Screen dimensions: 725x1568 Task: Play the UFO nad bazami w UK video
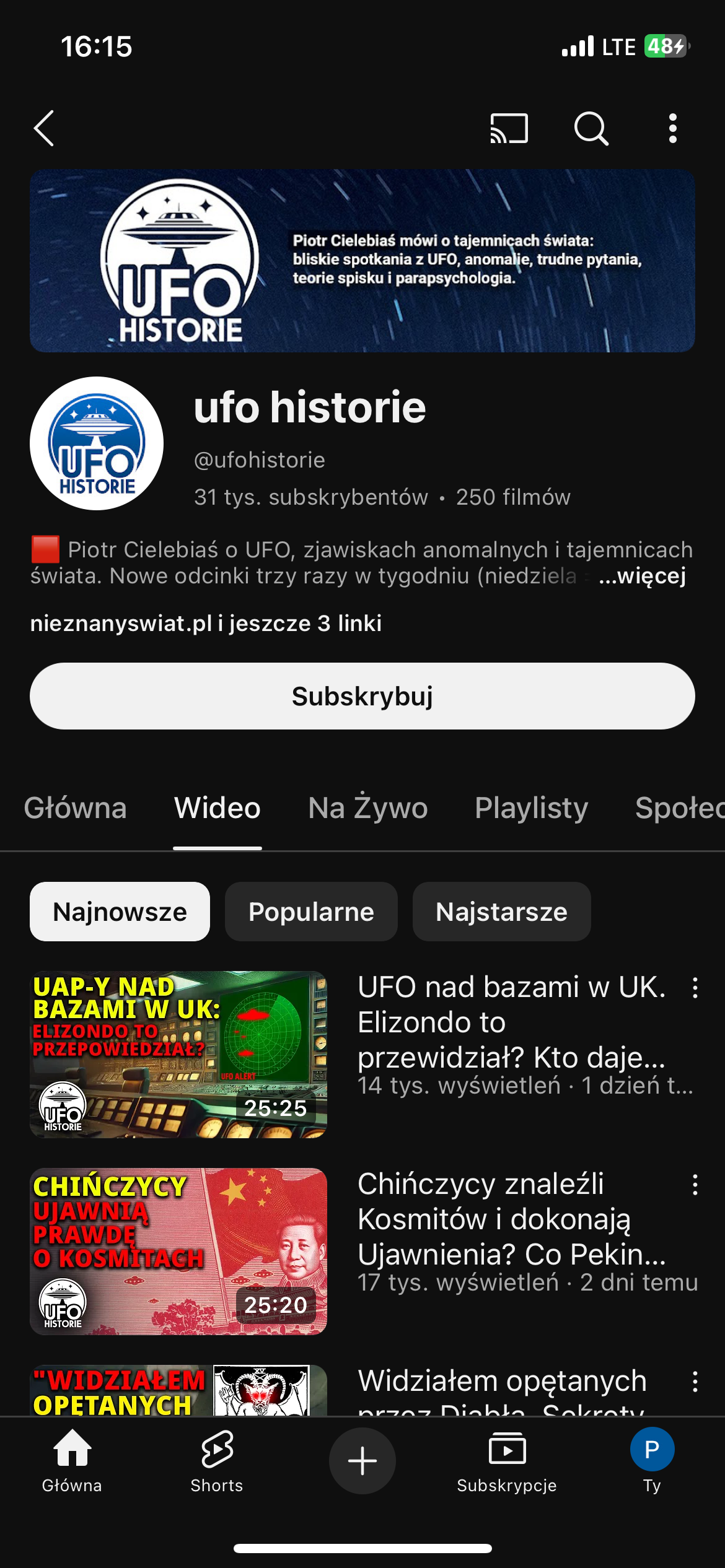coord(178,1054)
